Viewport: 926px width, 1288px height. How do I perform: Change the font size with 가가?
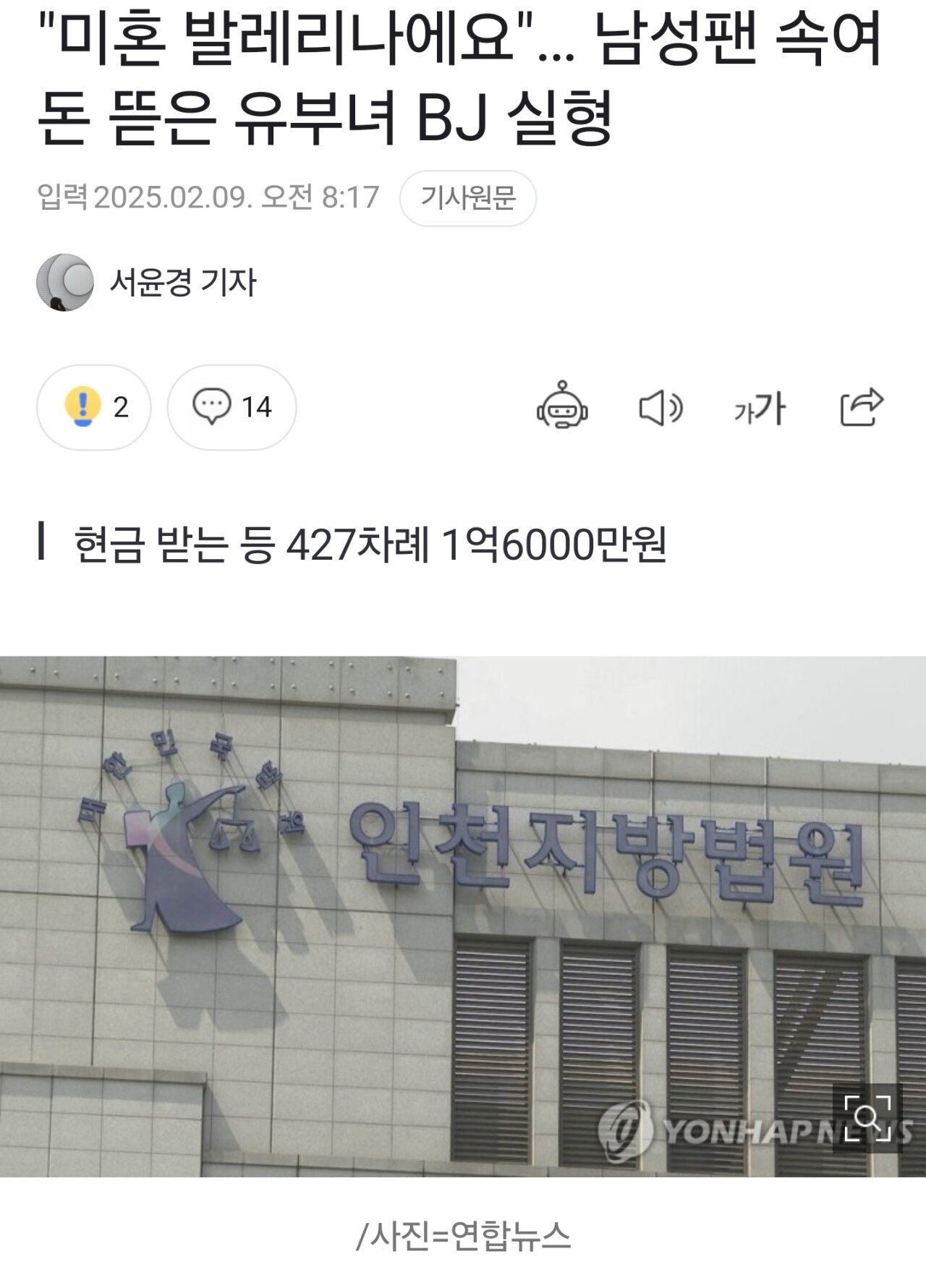[x=760, y=408]
